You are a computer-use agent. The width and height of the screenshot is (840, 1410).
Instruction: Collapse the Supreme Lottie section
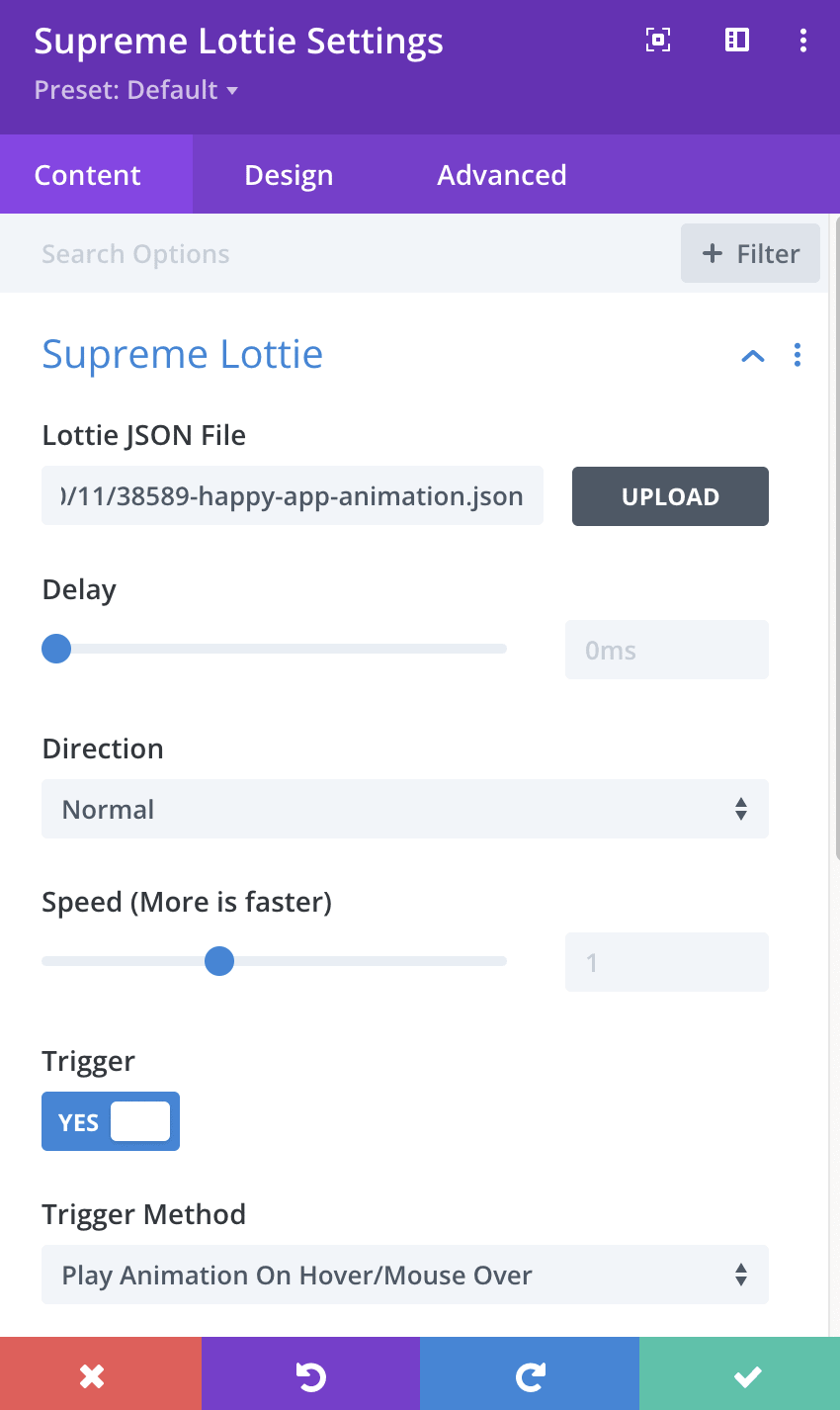pos(753,355)
